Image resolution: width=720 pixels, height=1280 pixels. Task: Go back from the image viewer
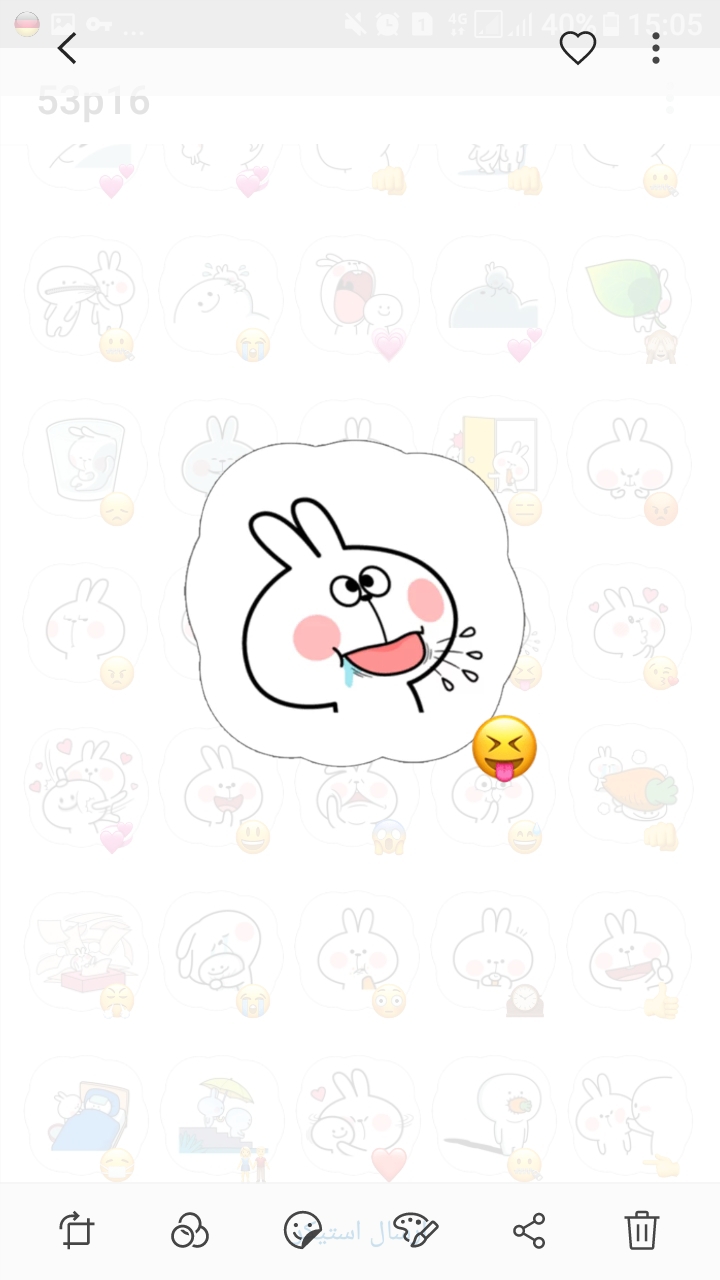click(x=67, y=48)
